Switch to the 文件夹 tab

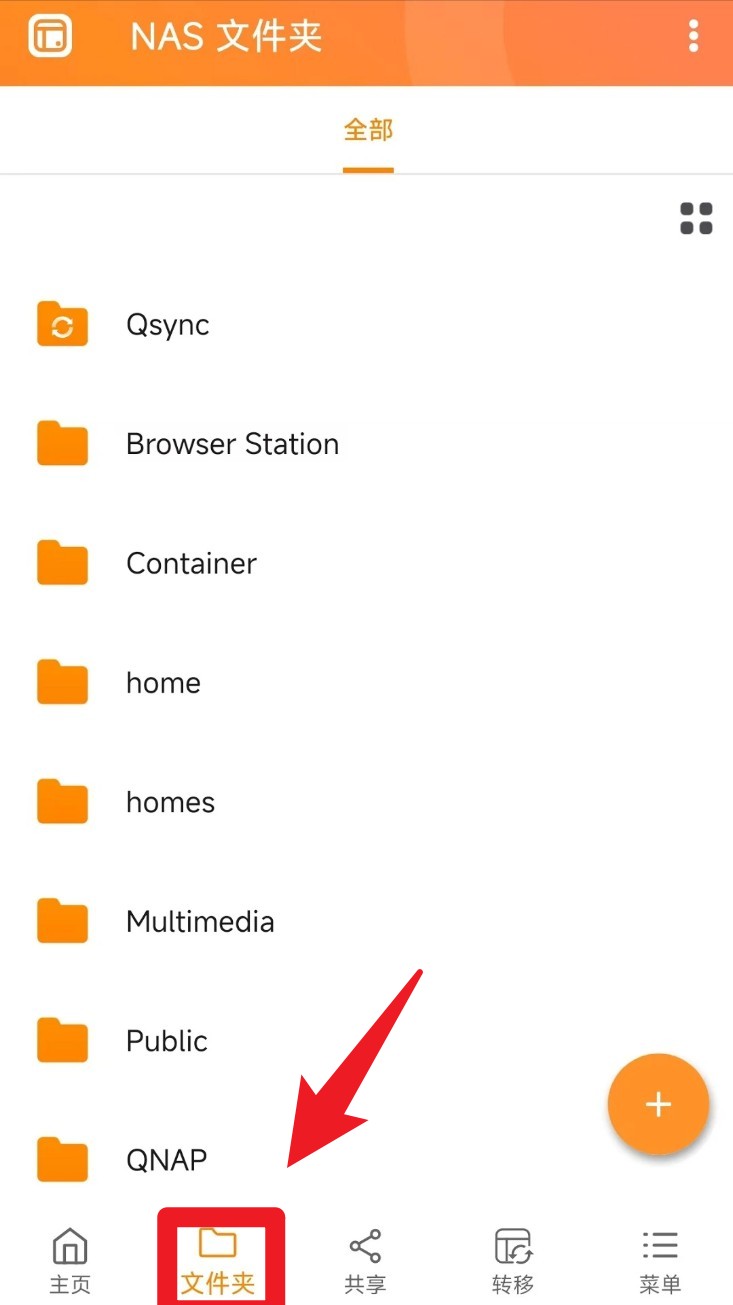(219, 1260)
